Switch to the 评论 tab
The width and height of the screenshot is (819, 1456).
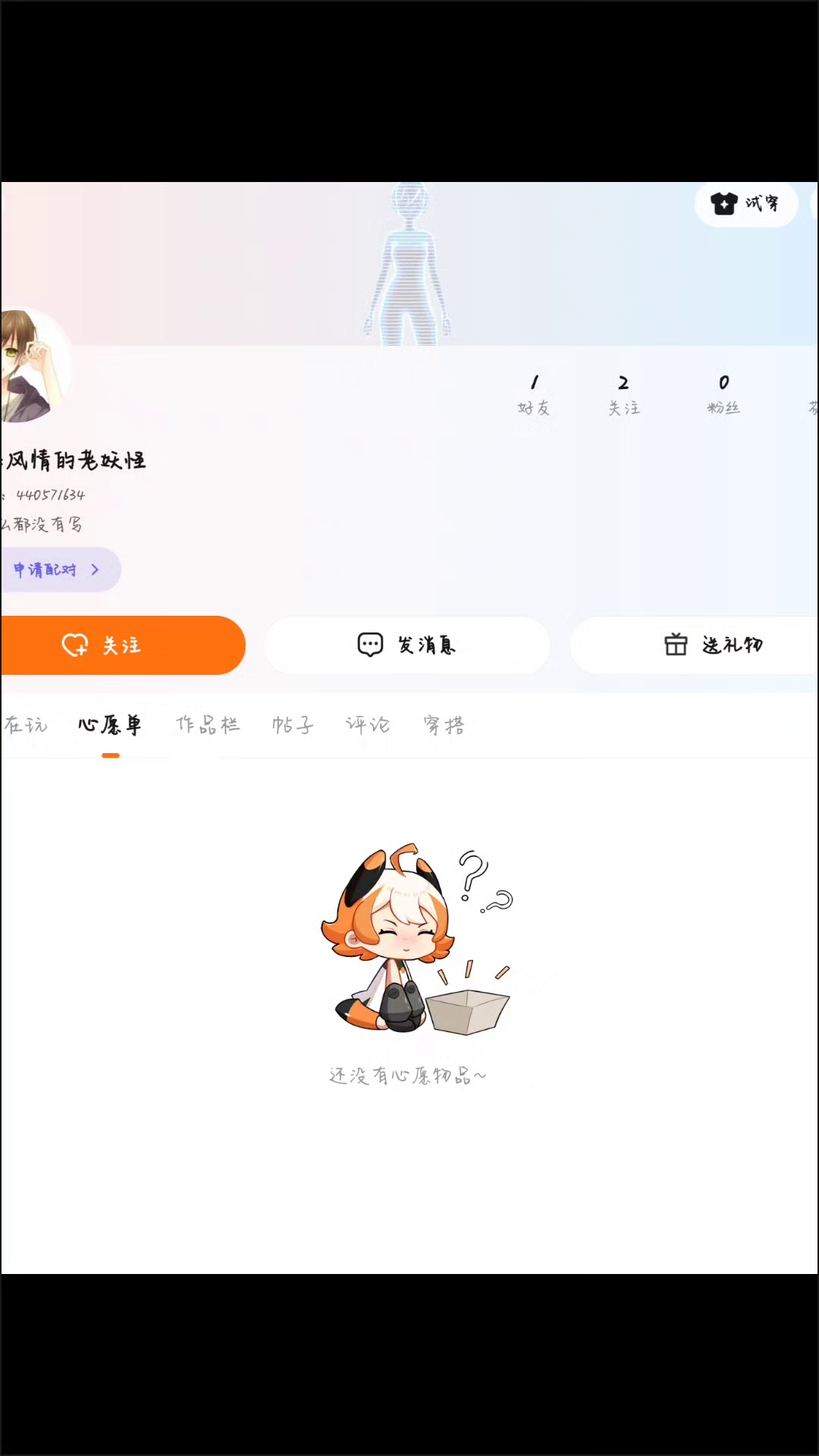pyautogui.click(x=368, y=725)
